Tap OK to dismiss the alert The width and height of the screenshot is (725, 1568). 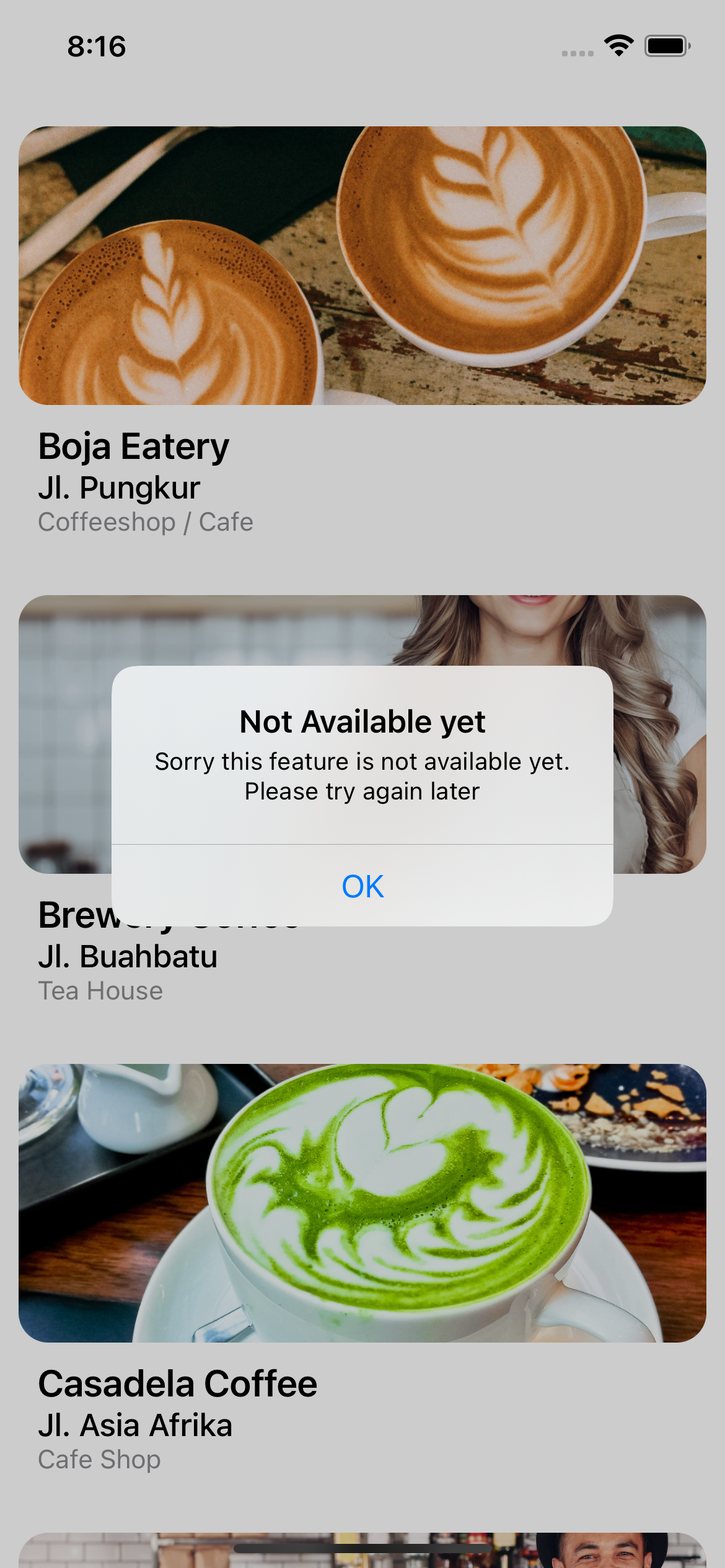point(362,887)
